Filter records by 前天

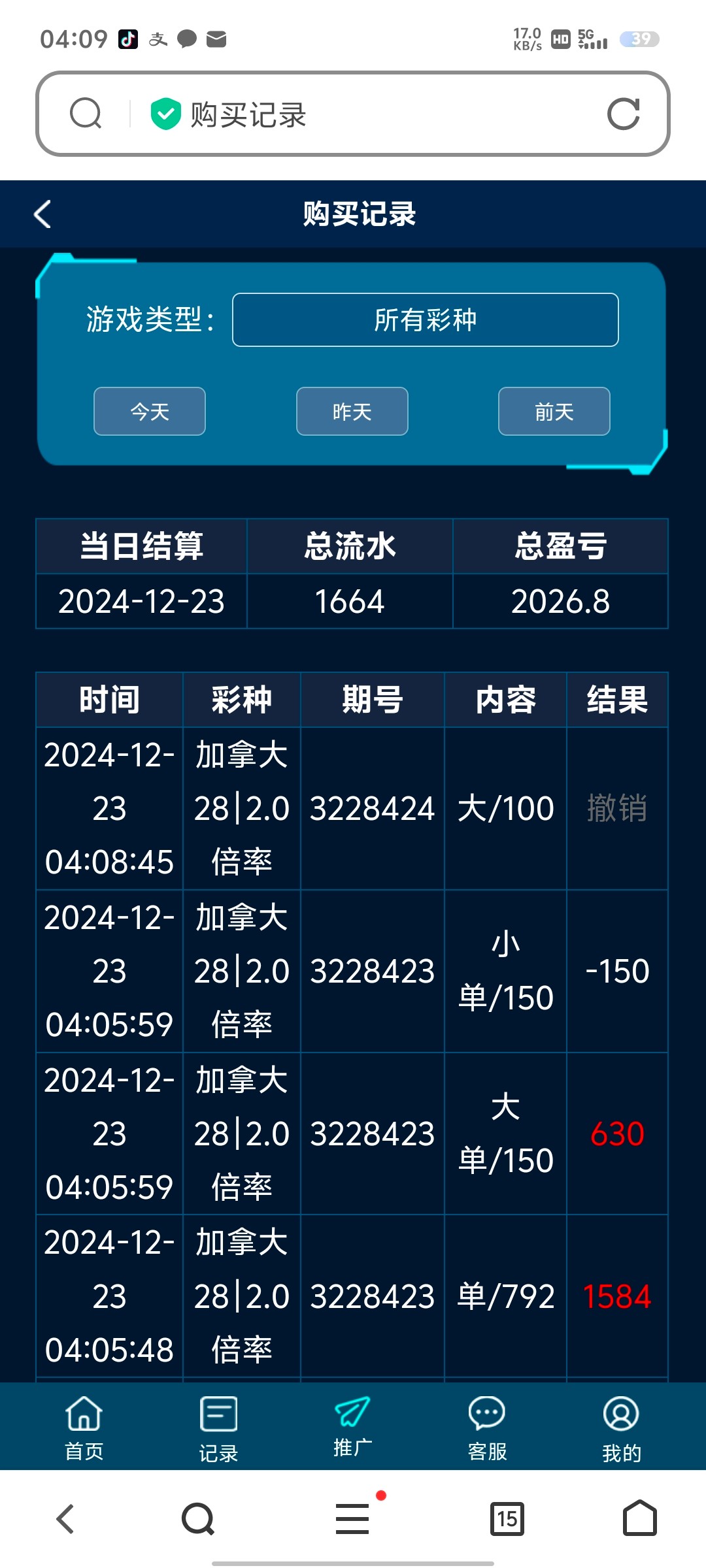(x=554, y=412)
